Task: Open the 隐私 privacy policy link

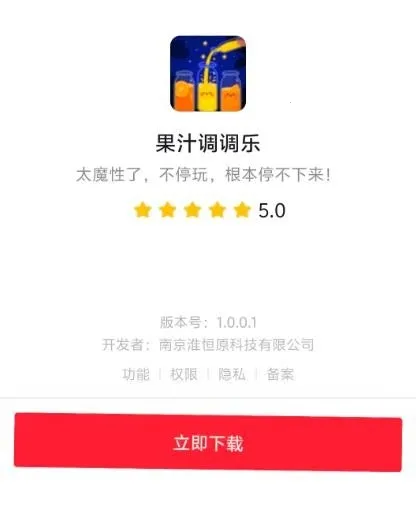Action: 232,374
